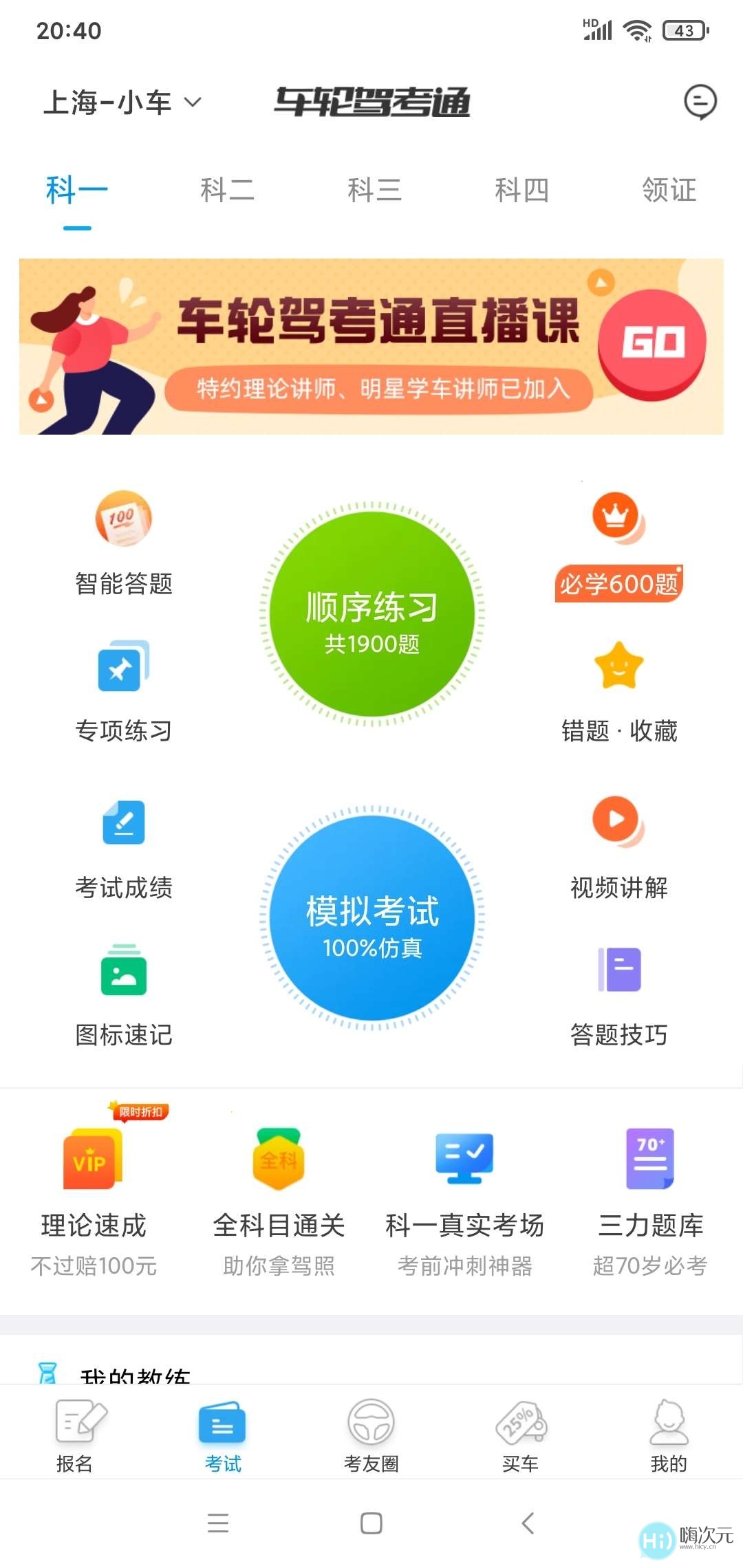Open 答题技巧 answering tips
This screenshot has width=743, height=1568.
(618, 990)
